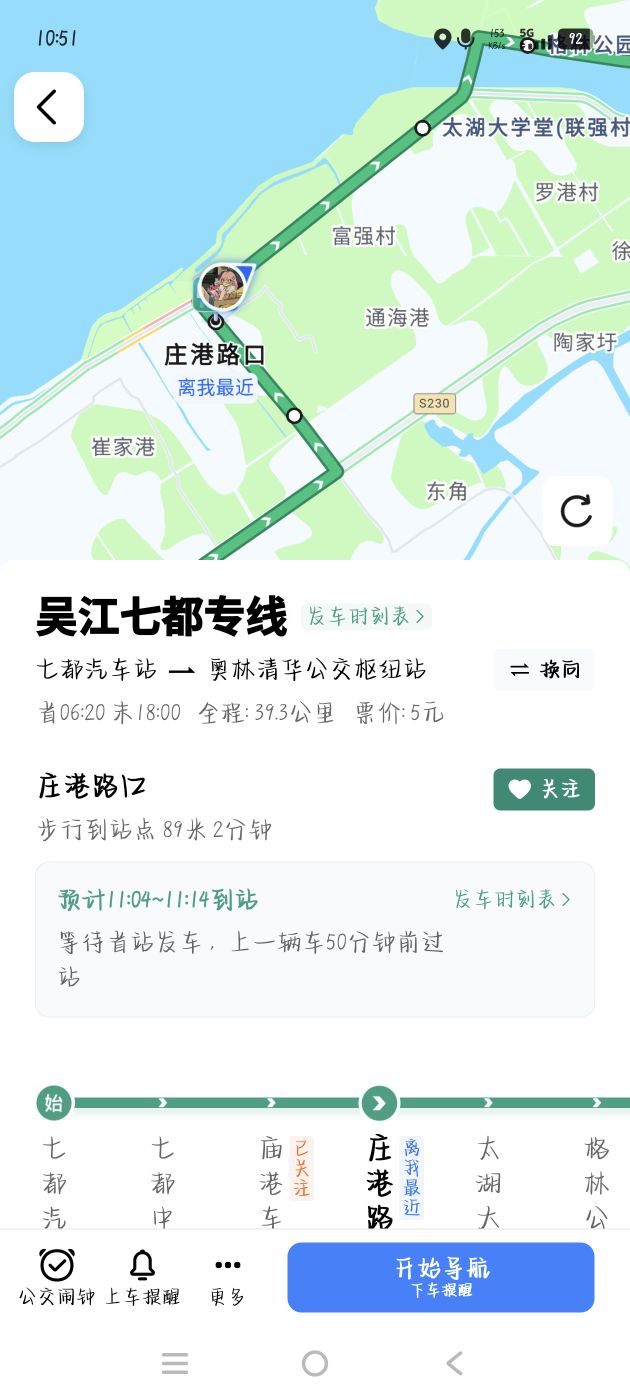Enable 上车提醒 boarding reminder
The height and width of the screenshot is (1400, 630).
coord(143,1277)
